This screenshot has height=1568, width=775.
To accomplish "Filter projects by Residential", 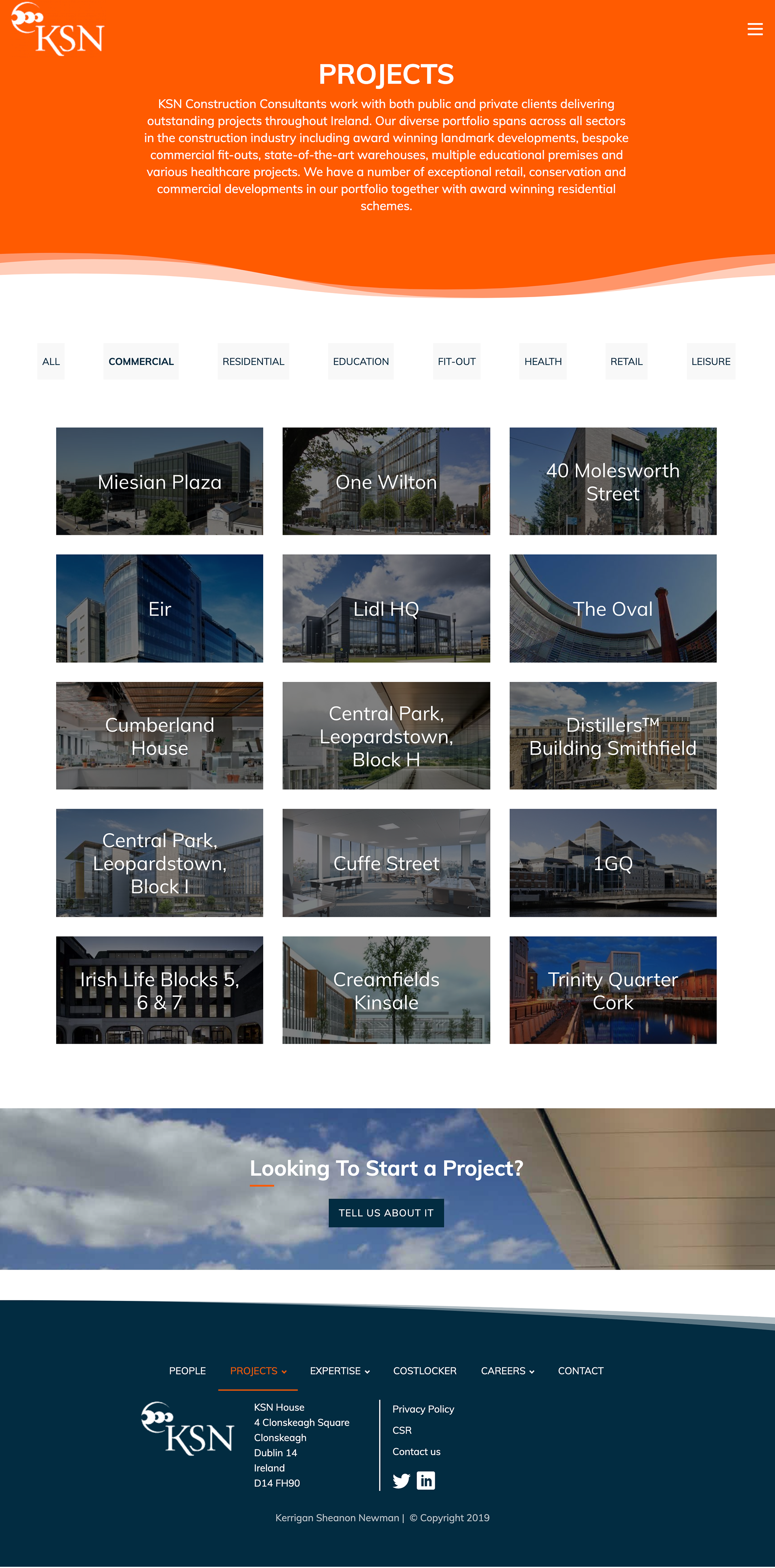I will point(253,361).
